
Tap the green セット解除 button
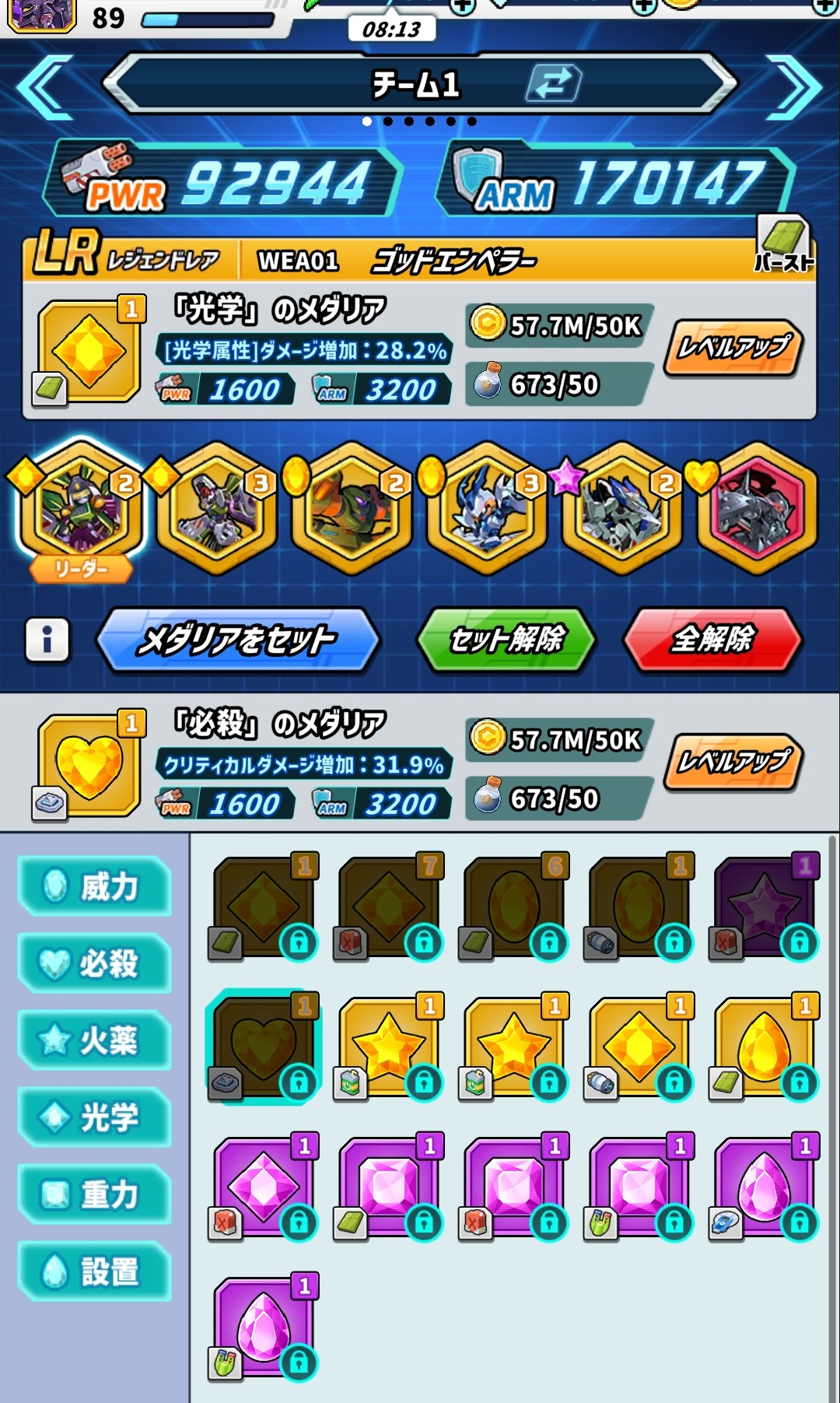pyautogui.click(x=506, y=640)
